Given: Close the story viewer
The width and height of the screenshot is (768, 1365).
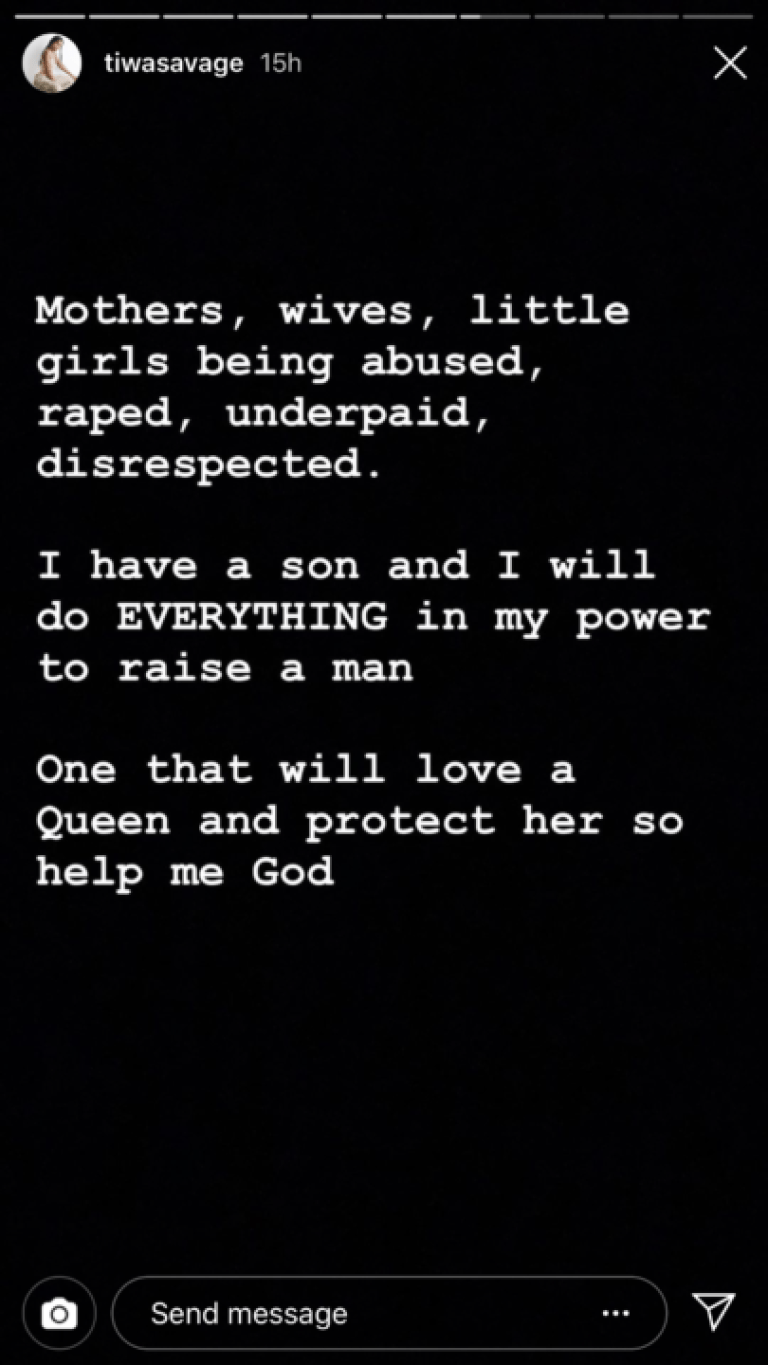Looking at the screenshot, I should coord(730,63).
